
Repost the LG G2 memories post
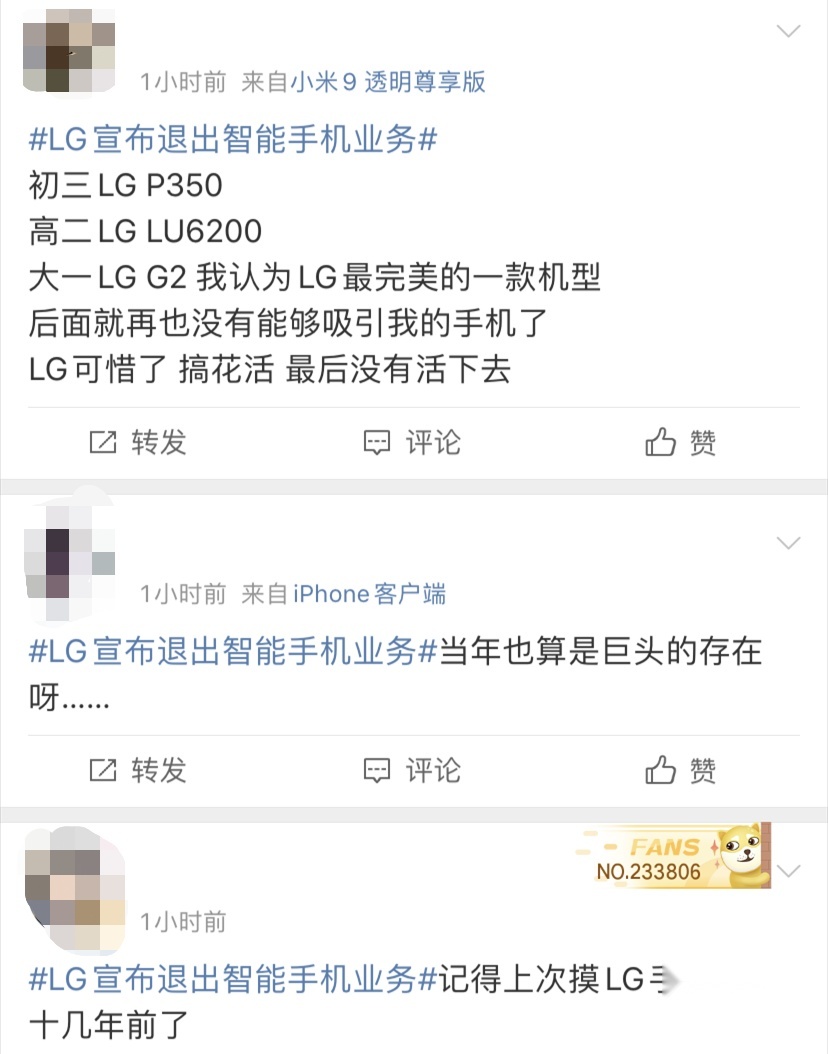[138, 442]
